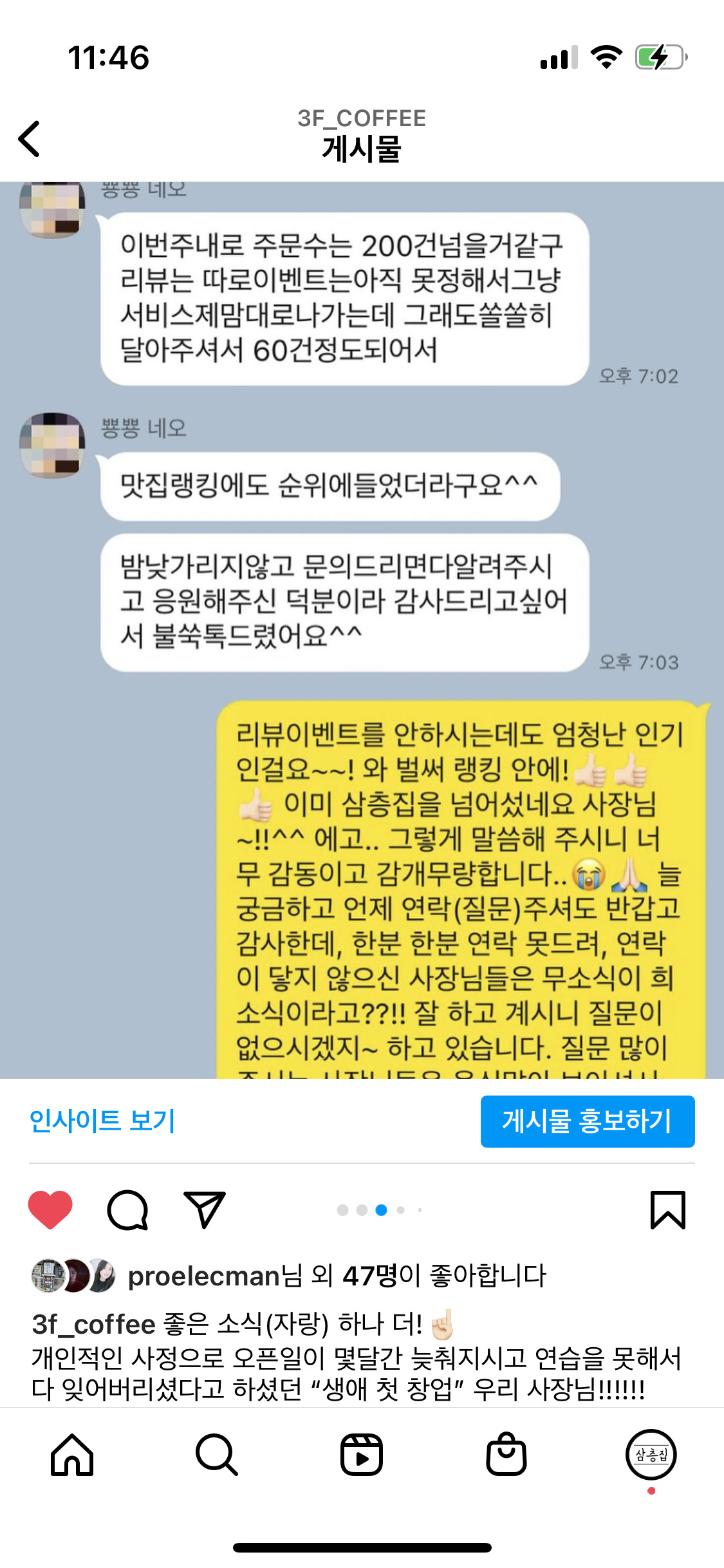This screenshot has height=1568, width=724.
Task: Open 3f_coffee profile from the caption
Action: (94, 1325)
